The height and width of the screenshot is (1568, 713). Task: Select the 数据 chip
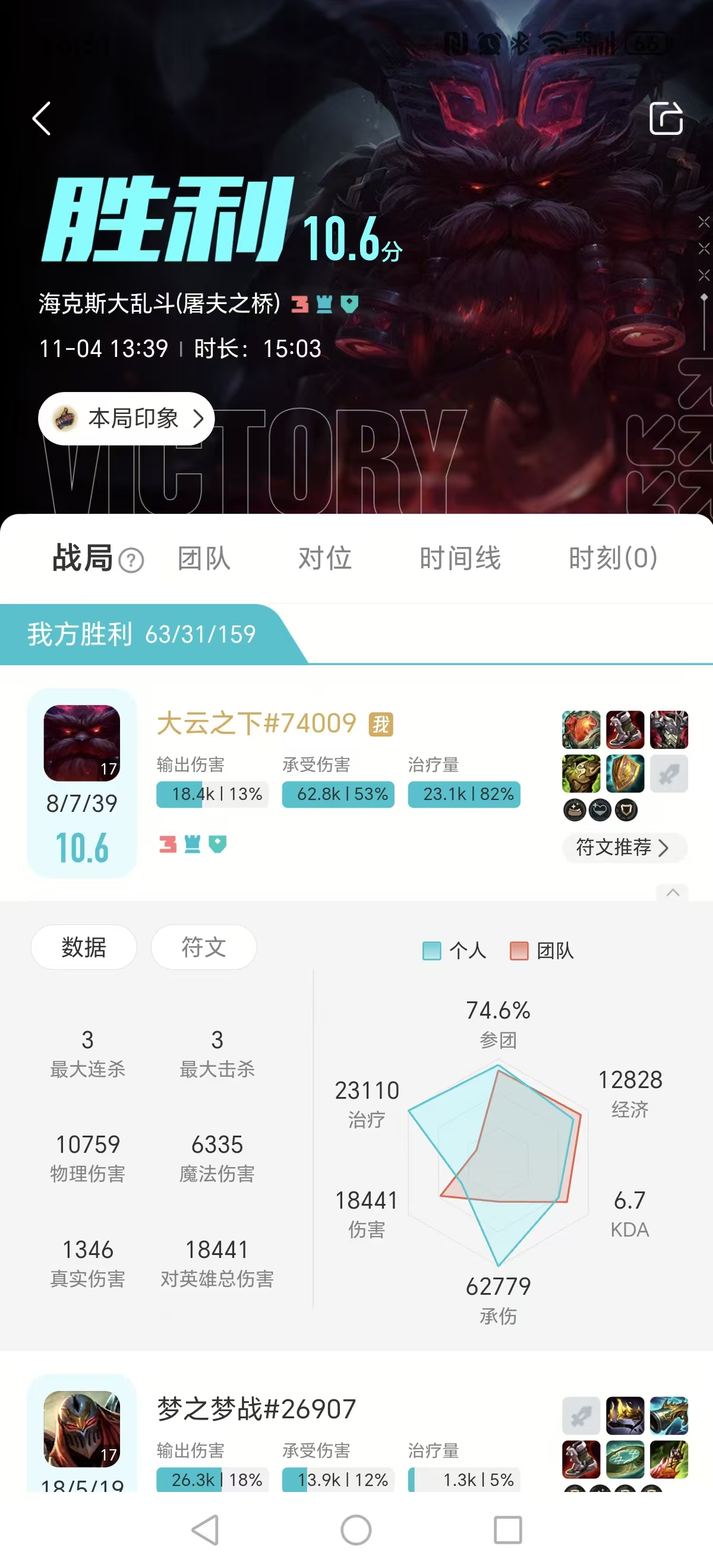click(x=84, y=947)
